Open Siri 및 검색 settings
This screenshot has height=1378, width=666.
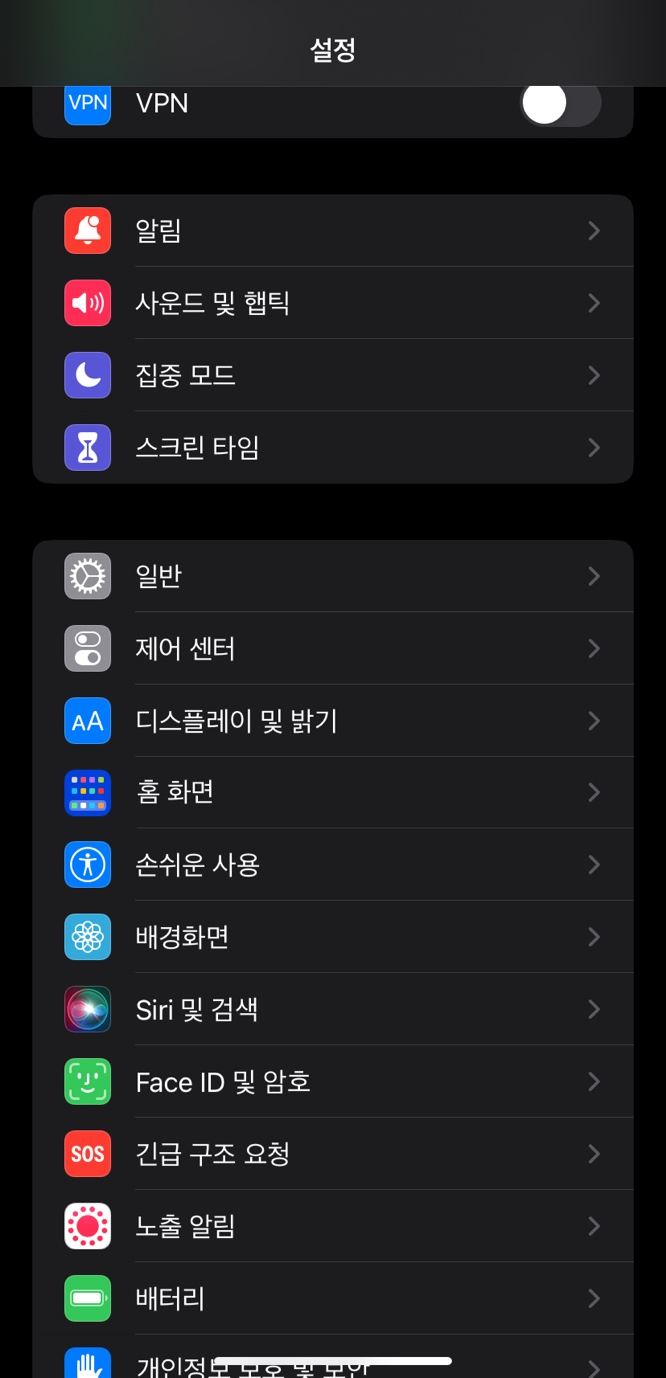coord(333,1009)
